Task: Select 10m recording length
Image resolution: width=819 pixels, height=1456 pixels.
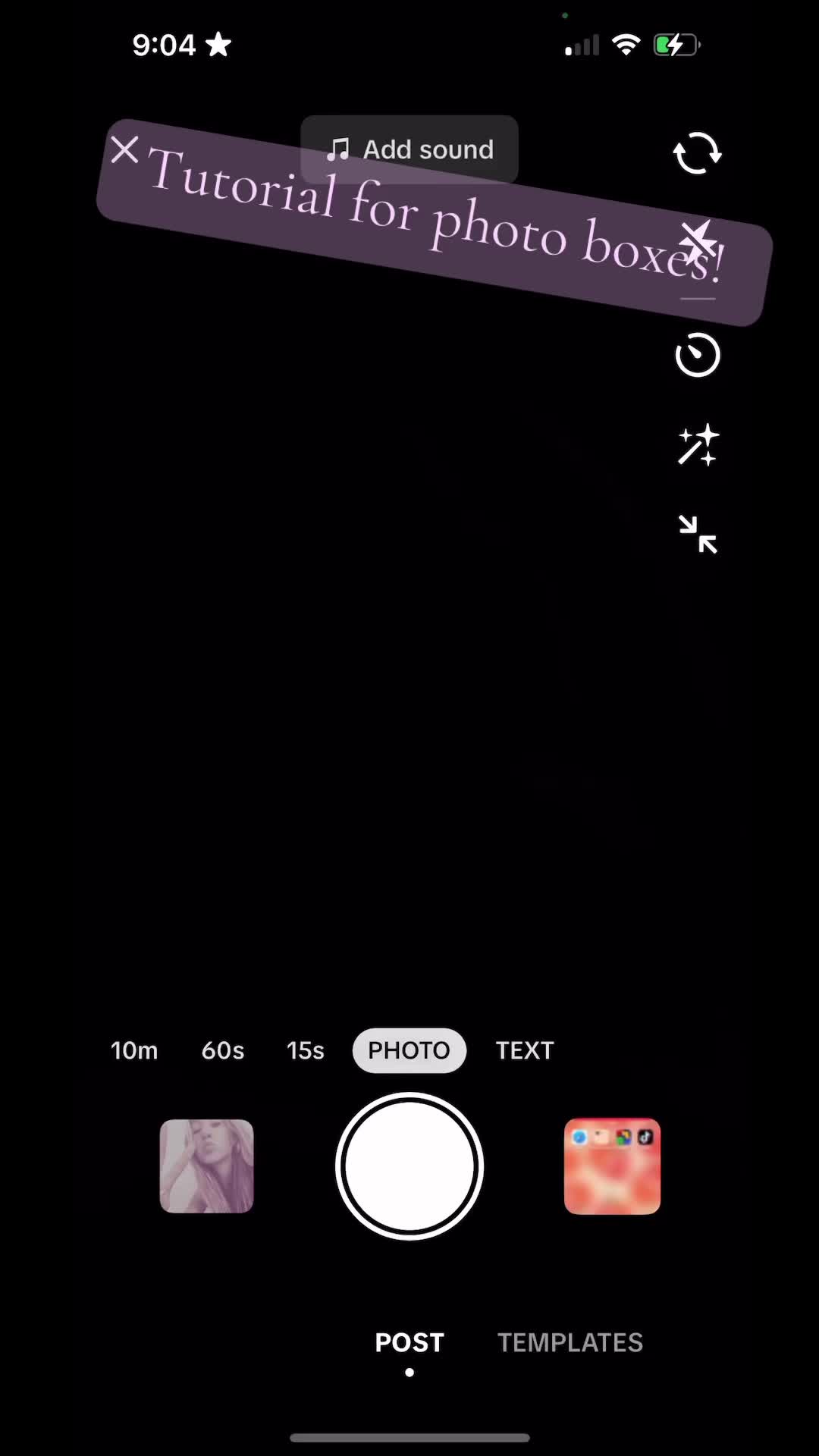Action: (134, 1050)
